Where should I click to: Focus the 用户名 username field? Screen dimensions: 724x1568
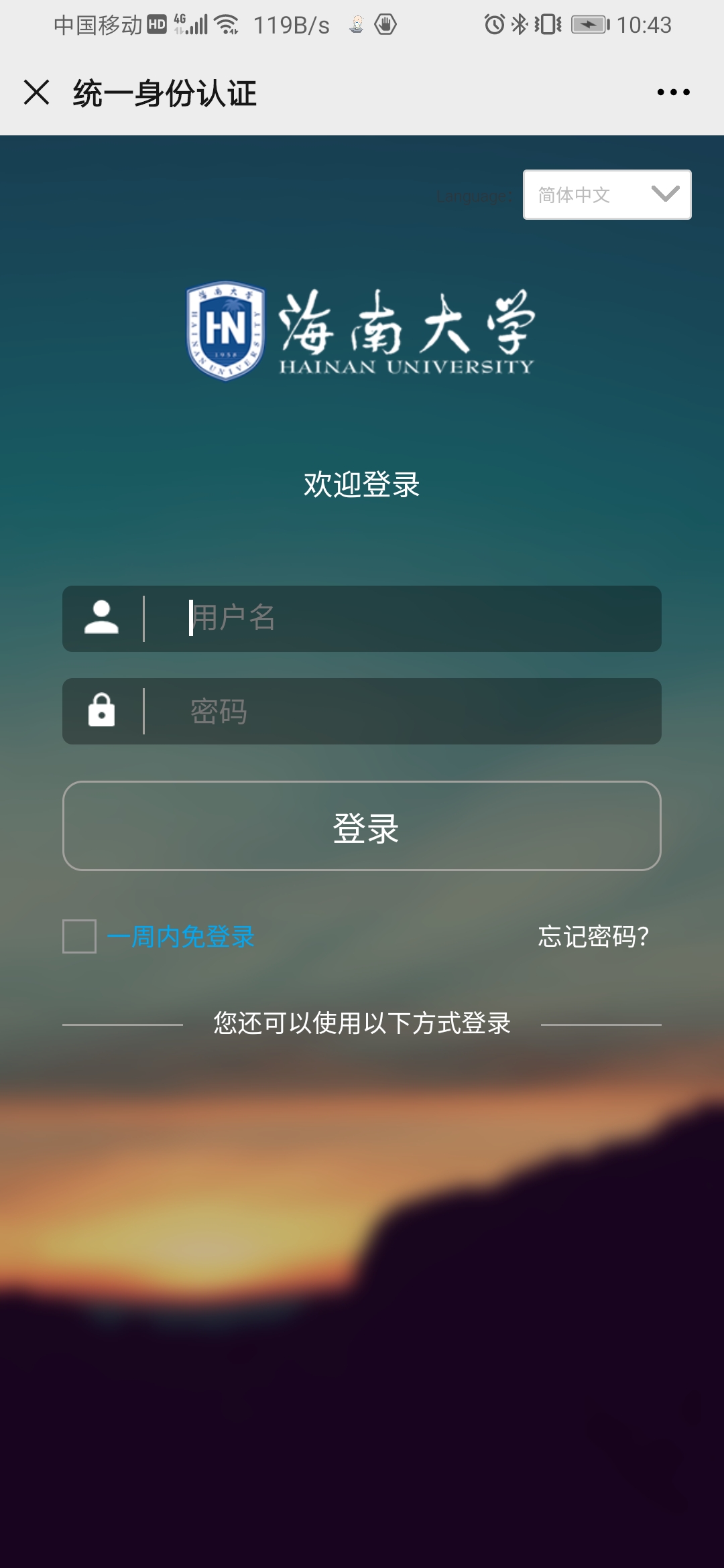pyautogui.click(x=402, y=618)
